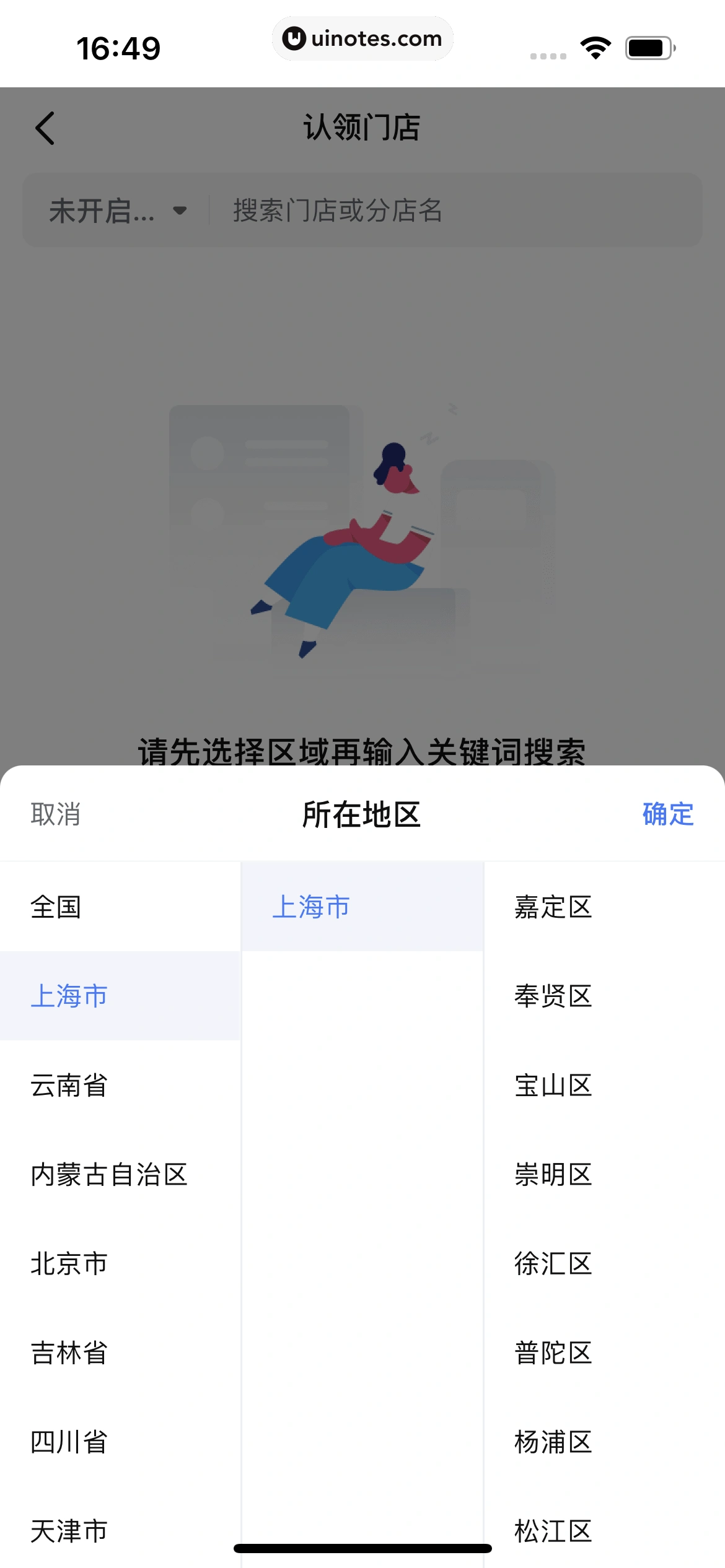Open the 未开启 filter dropdown
725x1568 pixels.
[x=101, y=211]
